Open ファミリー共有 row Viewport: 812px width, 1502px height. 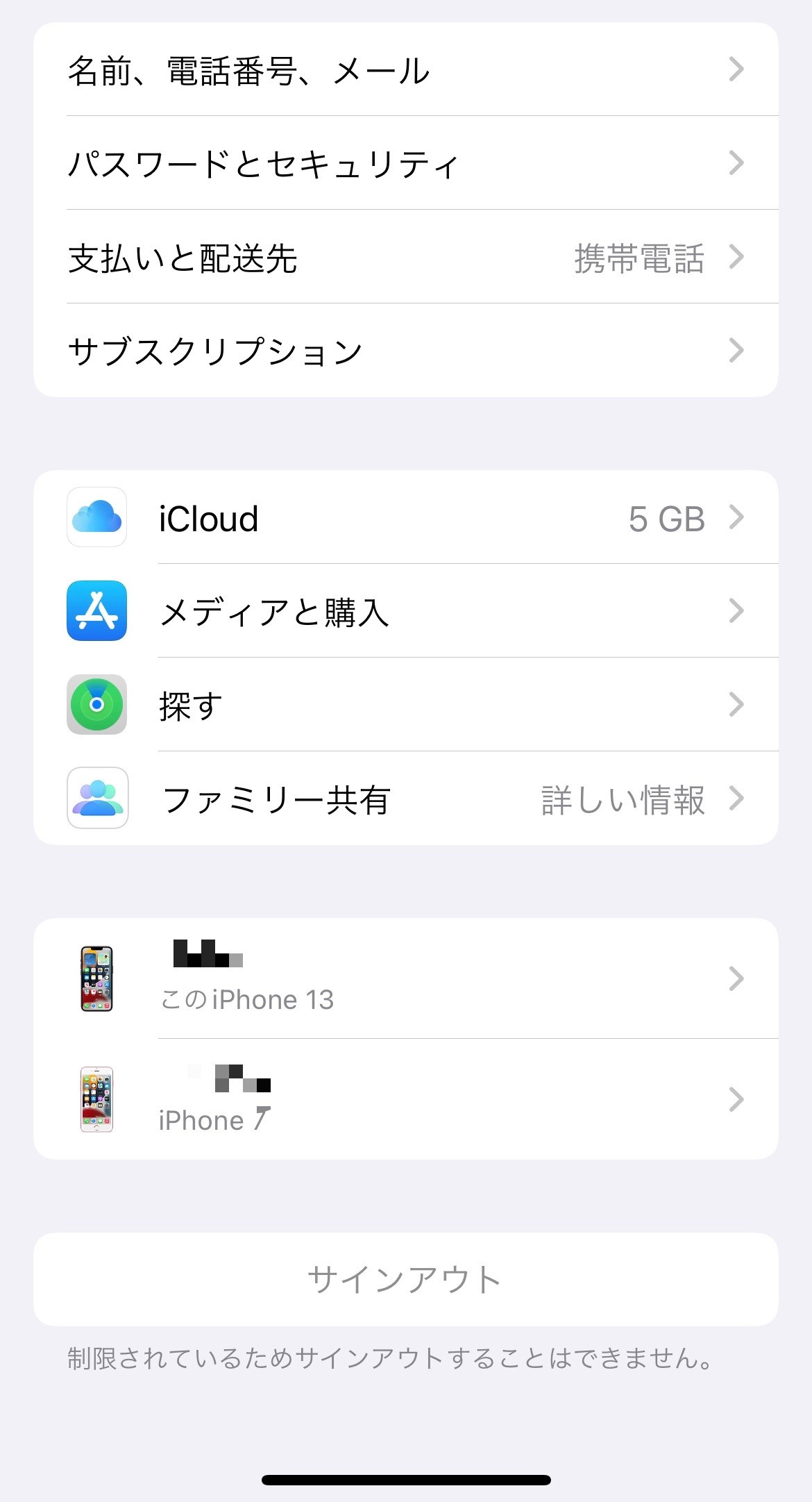click(405, 799)
